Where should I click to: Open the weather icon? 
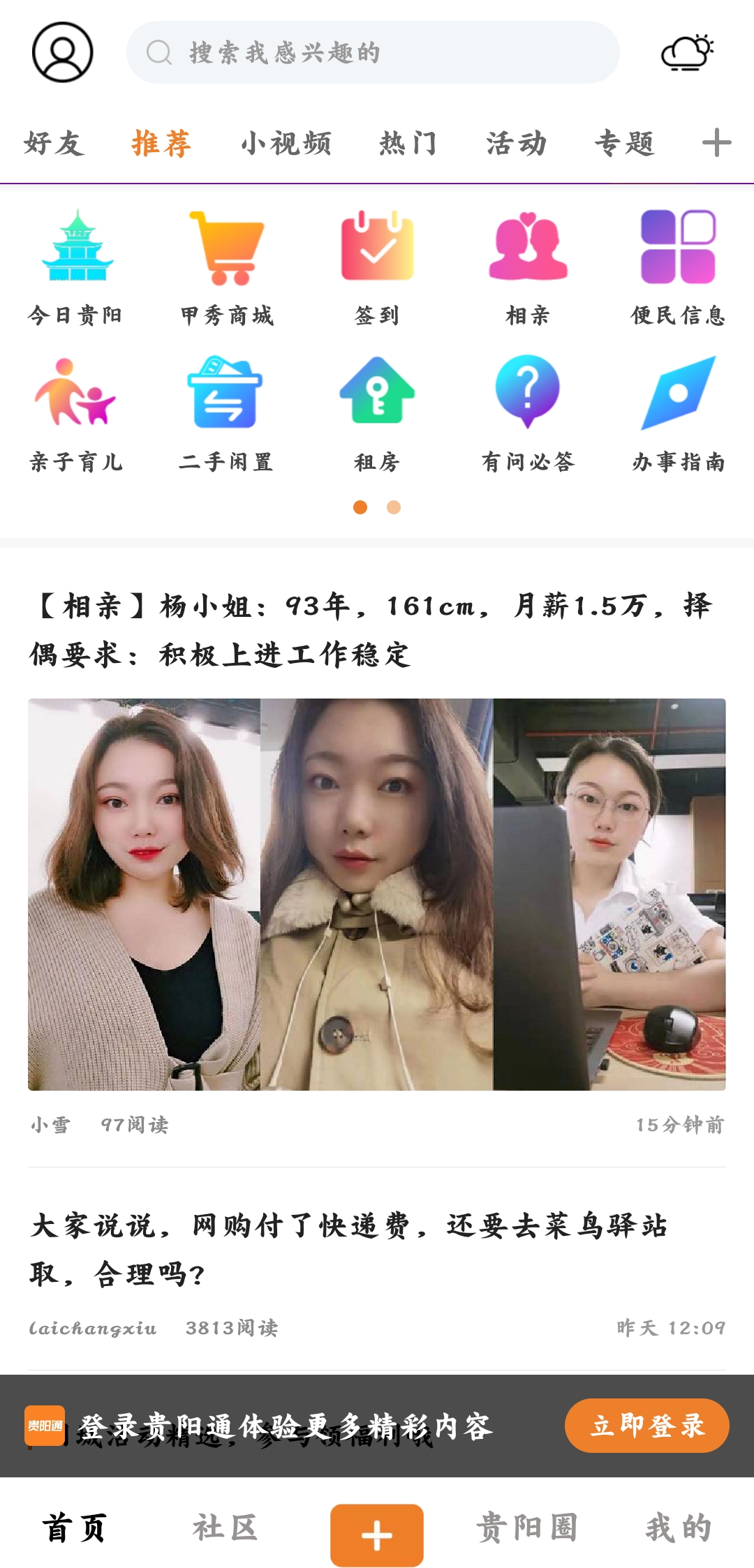click(x=688, y=52)
